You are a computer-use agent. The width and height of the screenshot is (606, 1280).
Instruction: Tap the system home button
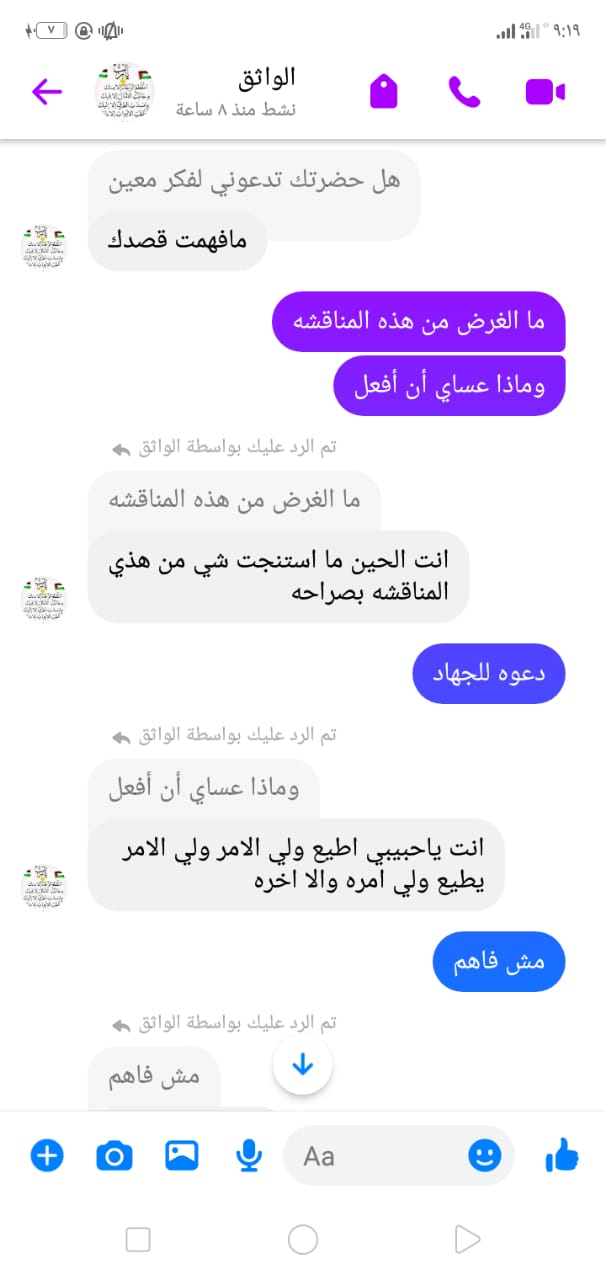point(302,1240)
